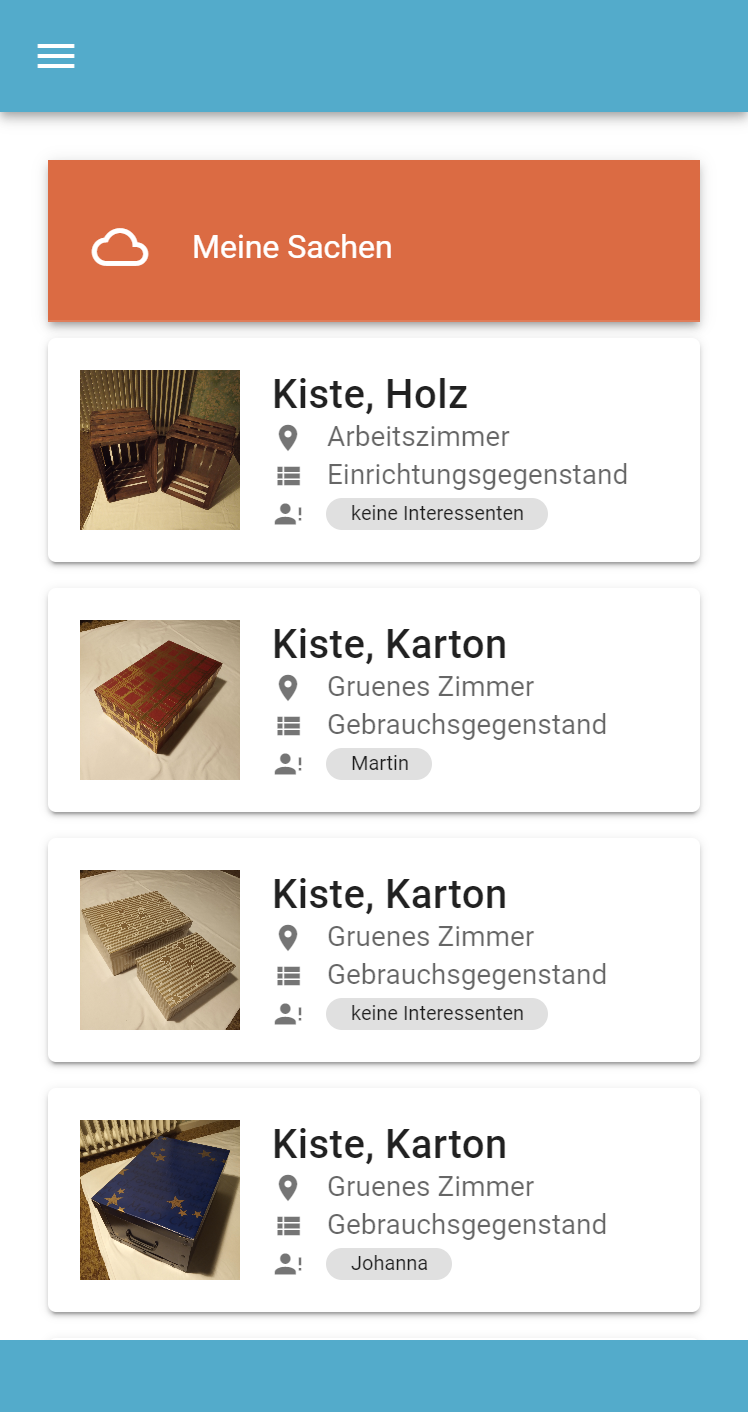Open the Kiste, Karton card with Martin

tap(374, 700)
